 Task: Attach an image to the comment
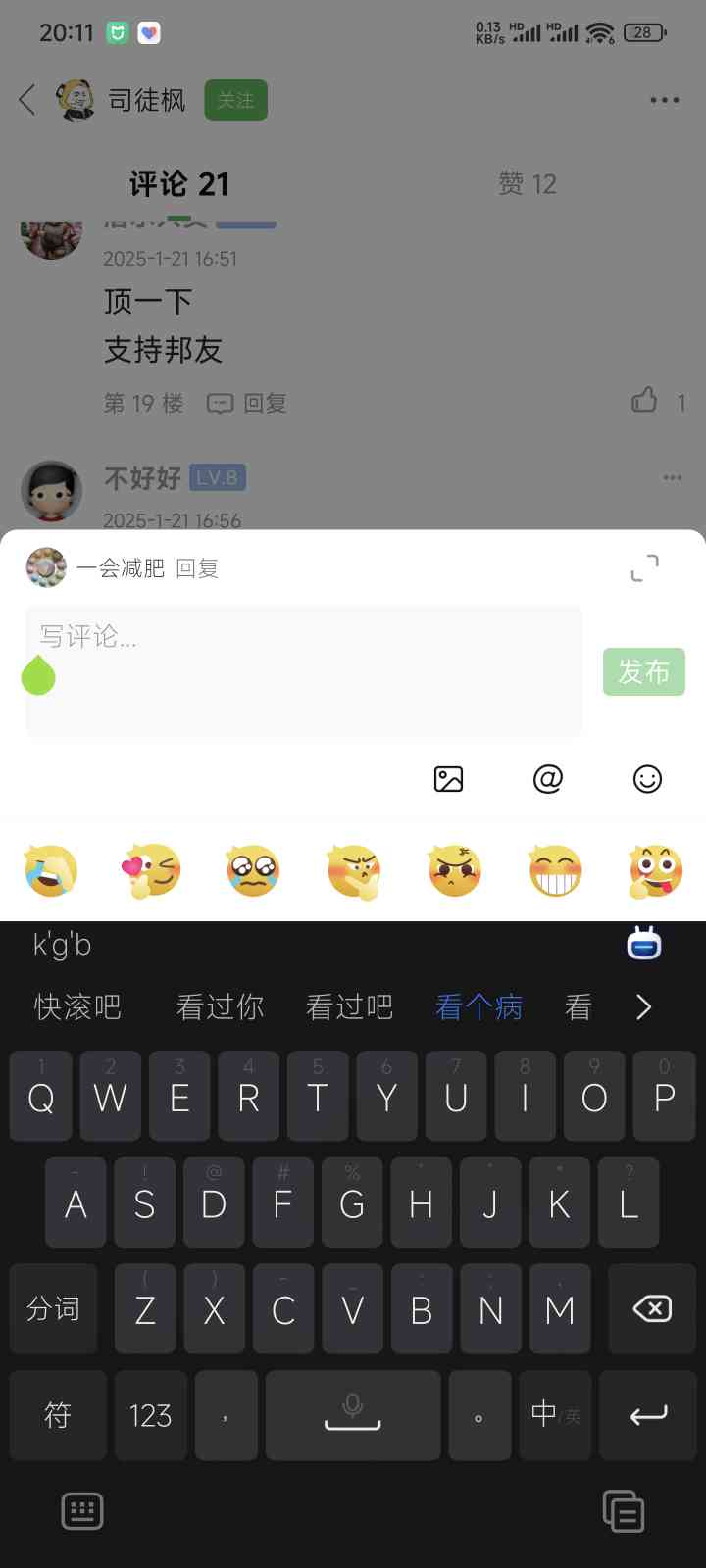448,779
